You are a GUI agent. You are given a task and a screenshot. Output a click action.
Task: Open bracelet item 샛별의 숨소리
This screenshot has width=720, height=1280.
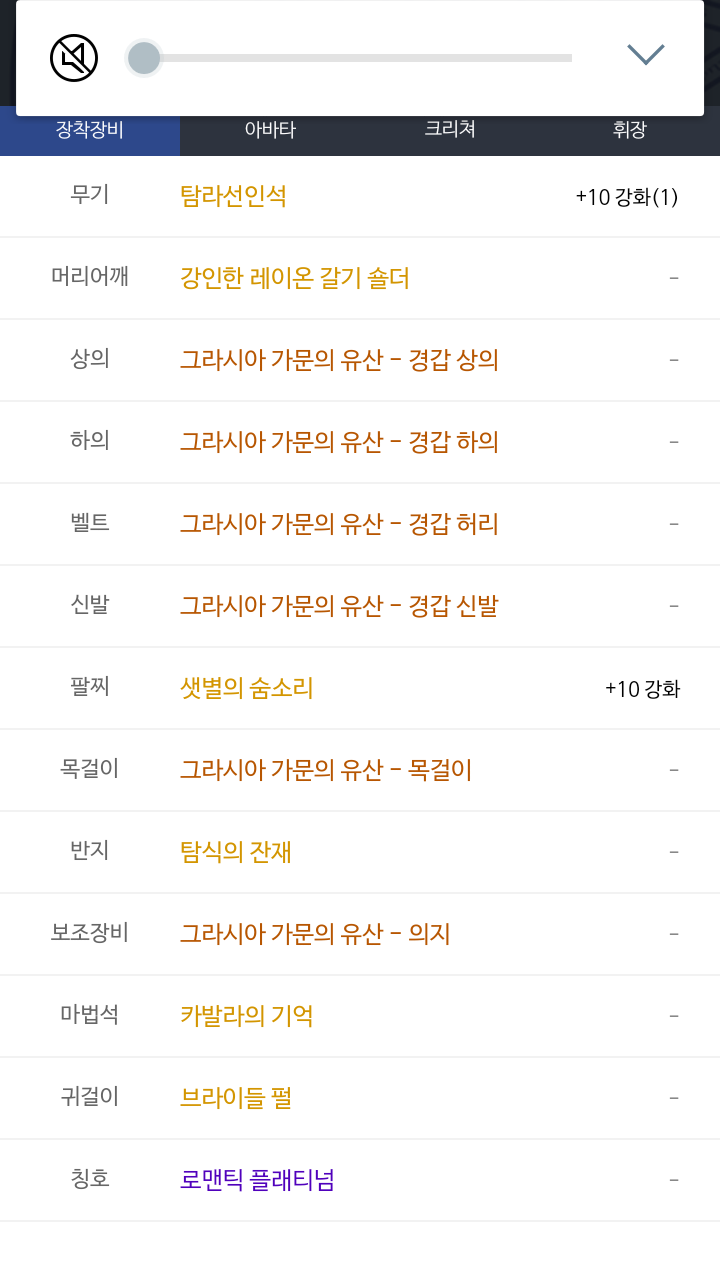click(247, 688)
